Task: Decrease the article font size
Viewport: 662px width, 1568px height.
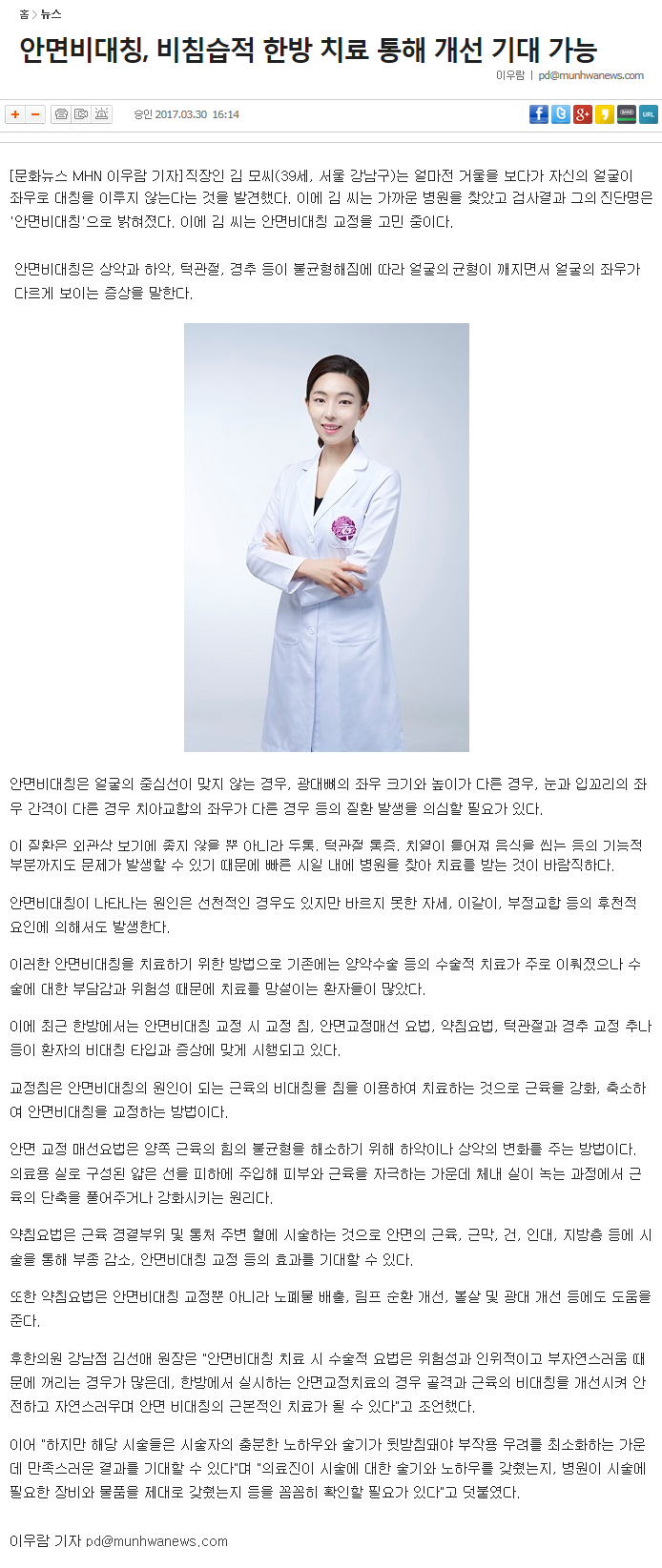Action: (x=35, y=114)
